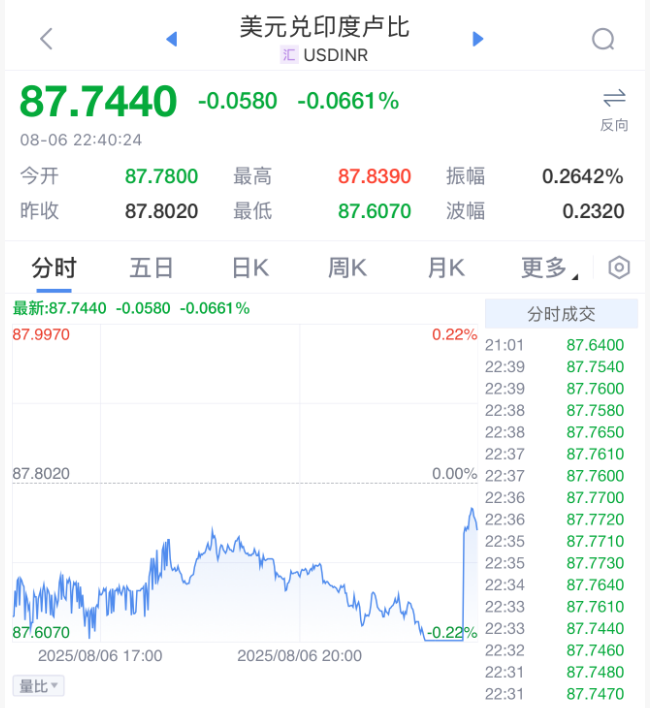The image size is (650, 708).
Task: Show the 月K chart tab
Action: tap(446, 268)
